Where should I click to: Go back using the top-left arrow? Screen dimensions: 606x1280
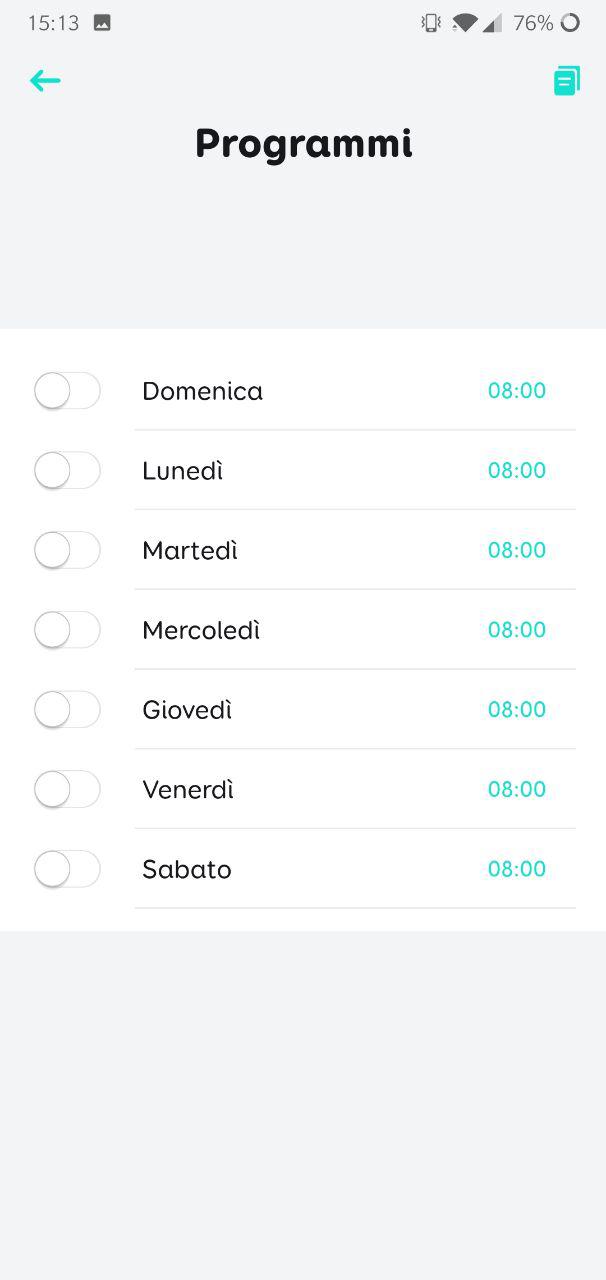45,81
